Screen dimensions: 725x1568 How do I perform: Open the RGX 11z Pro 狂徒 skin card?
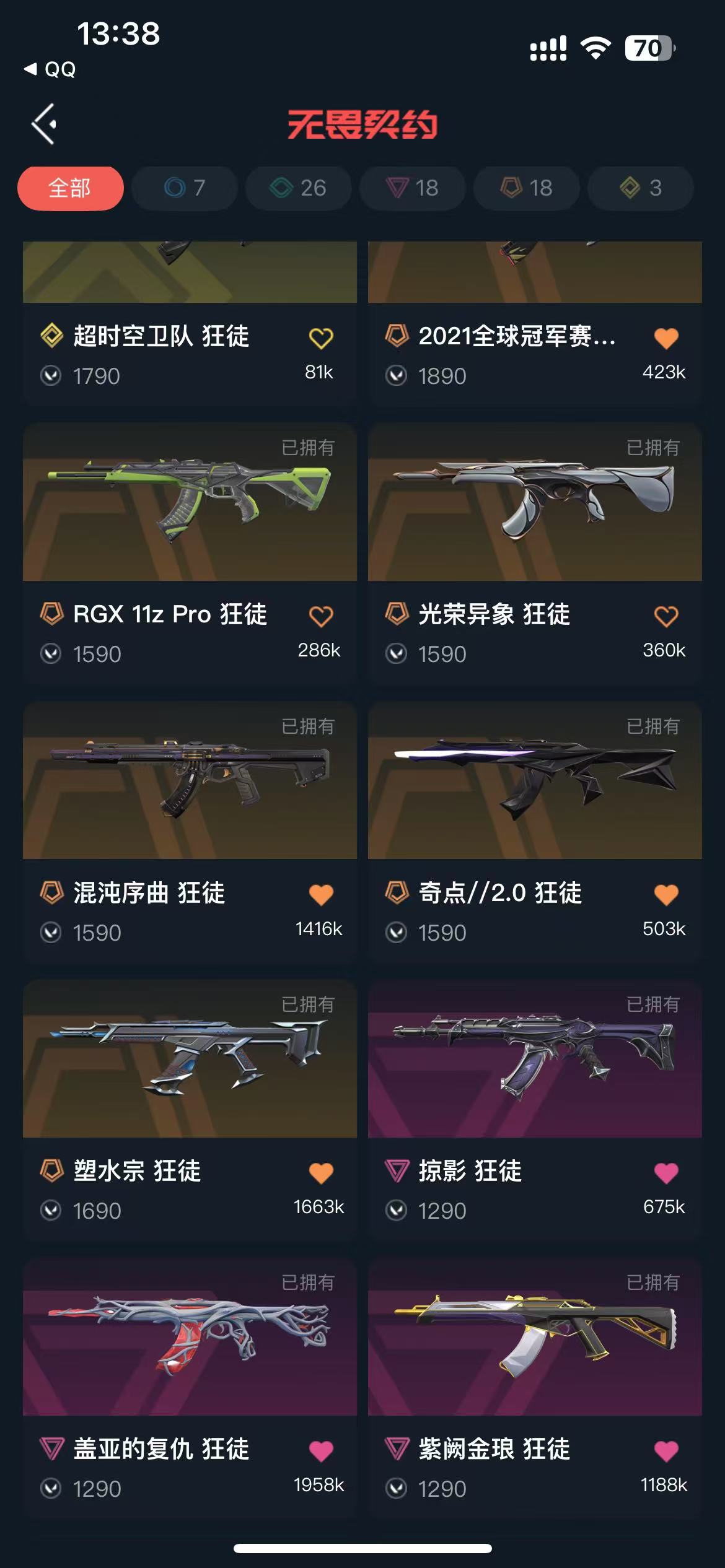(x=190, y=503)
